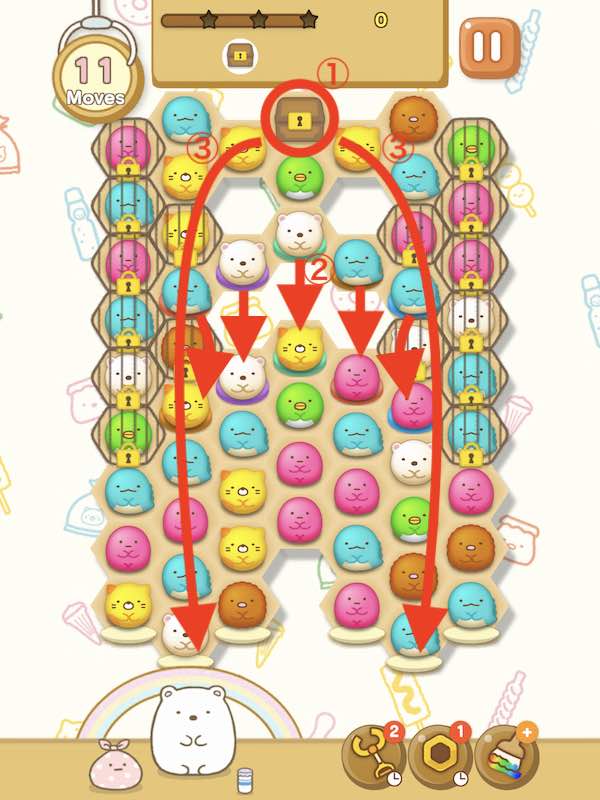The width and height of the screenshot is (600, 800).
Task: Pause the game
Action: [490, 49]
